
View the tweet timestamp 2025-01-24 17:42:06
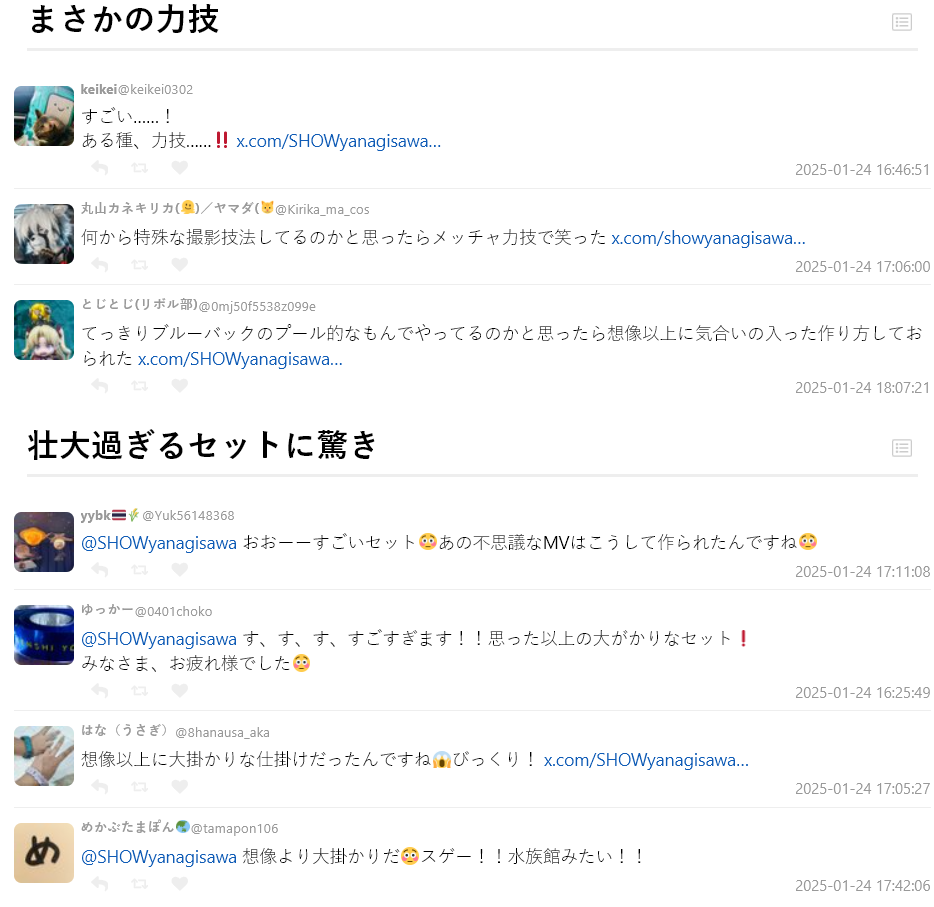pyautogui.click(x=862, y=886)
